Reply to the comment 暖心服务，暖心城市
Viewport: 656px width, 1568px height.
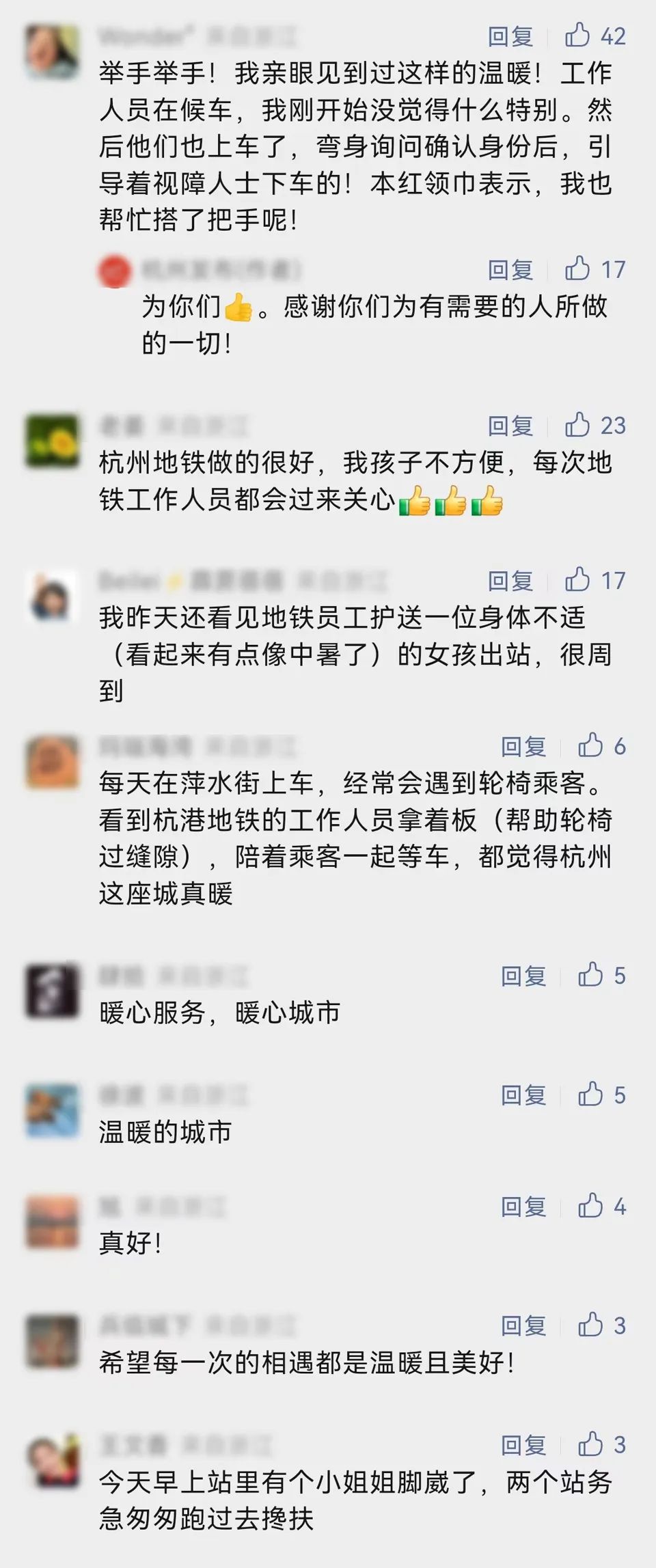click(x=523, y=976)
